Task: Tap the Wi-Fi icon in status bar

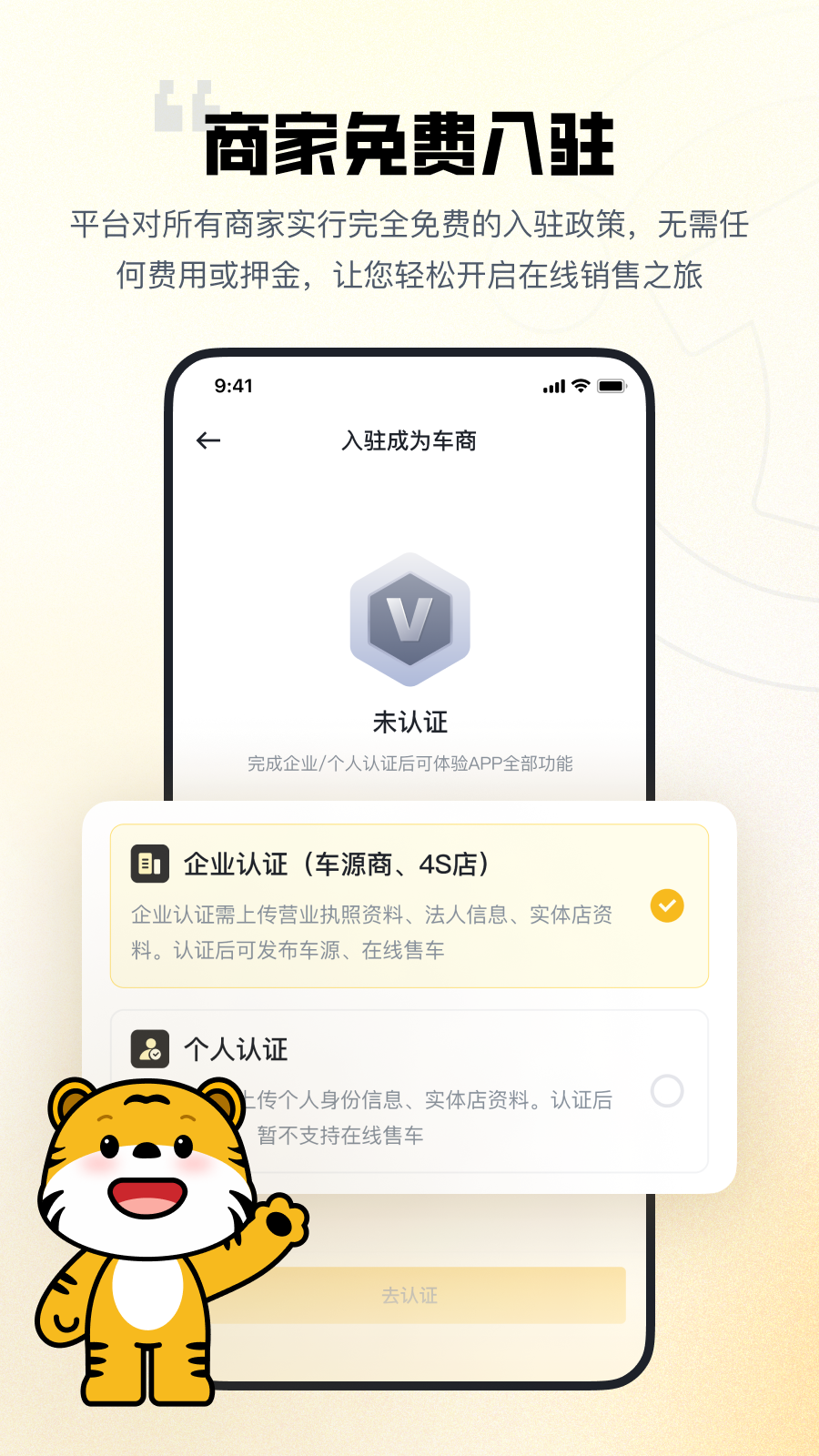Action: (580, 386)
